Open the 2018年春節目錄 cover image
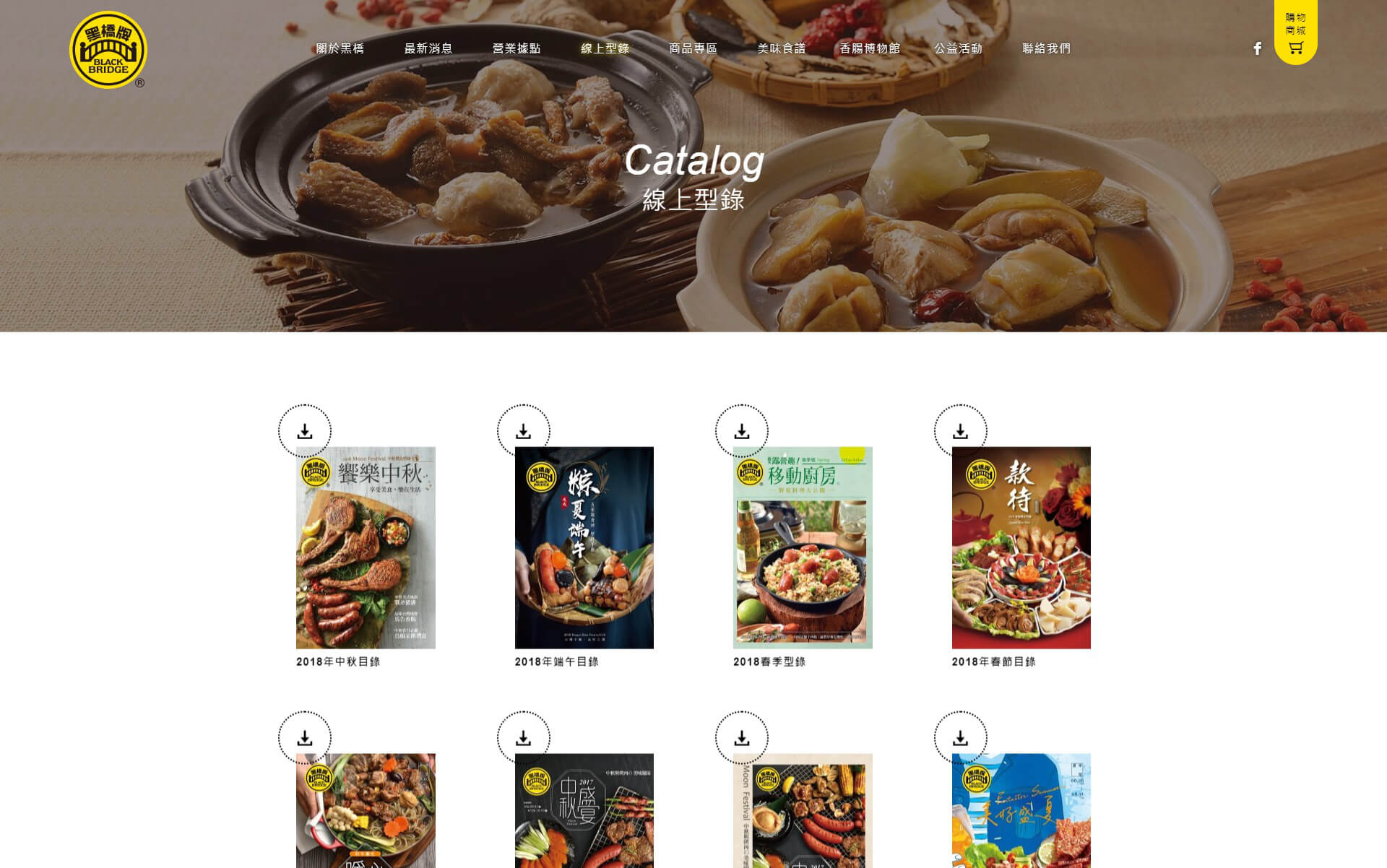Viewport: 1387px width, 868px height. pos(1021,547)
